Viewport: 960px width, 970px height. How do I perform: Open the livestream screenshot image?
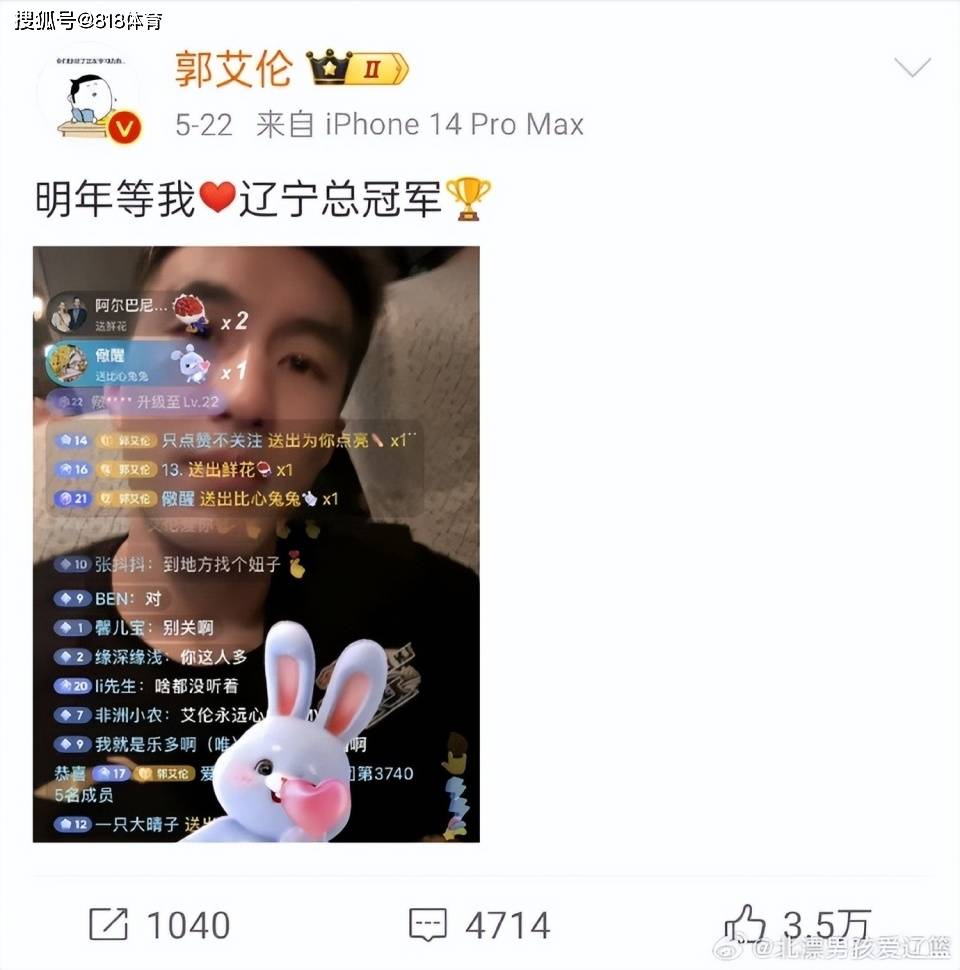point(256,544)
